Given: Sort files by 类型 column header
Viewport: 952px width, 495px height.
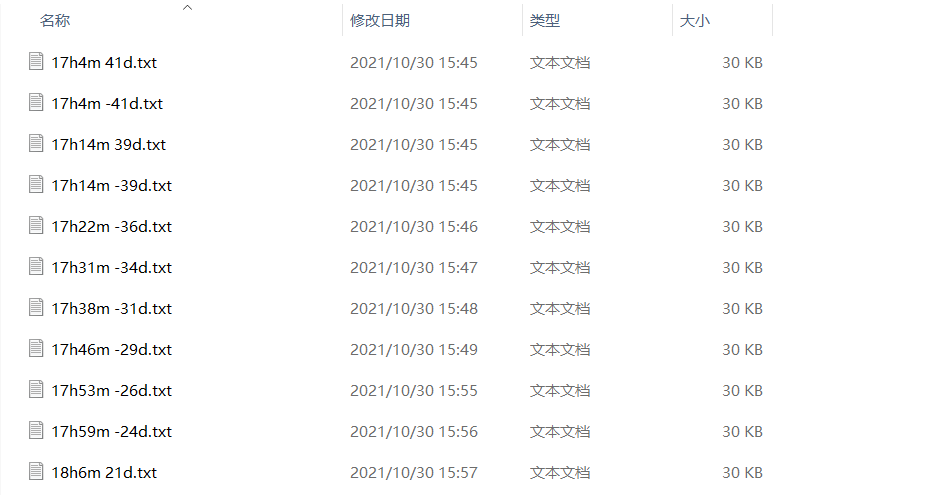Looking at the screenshot, I should (544, 21).
